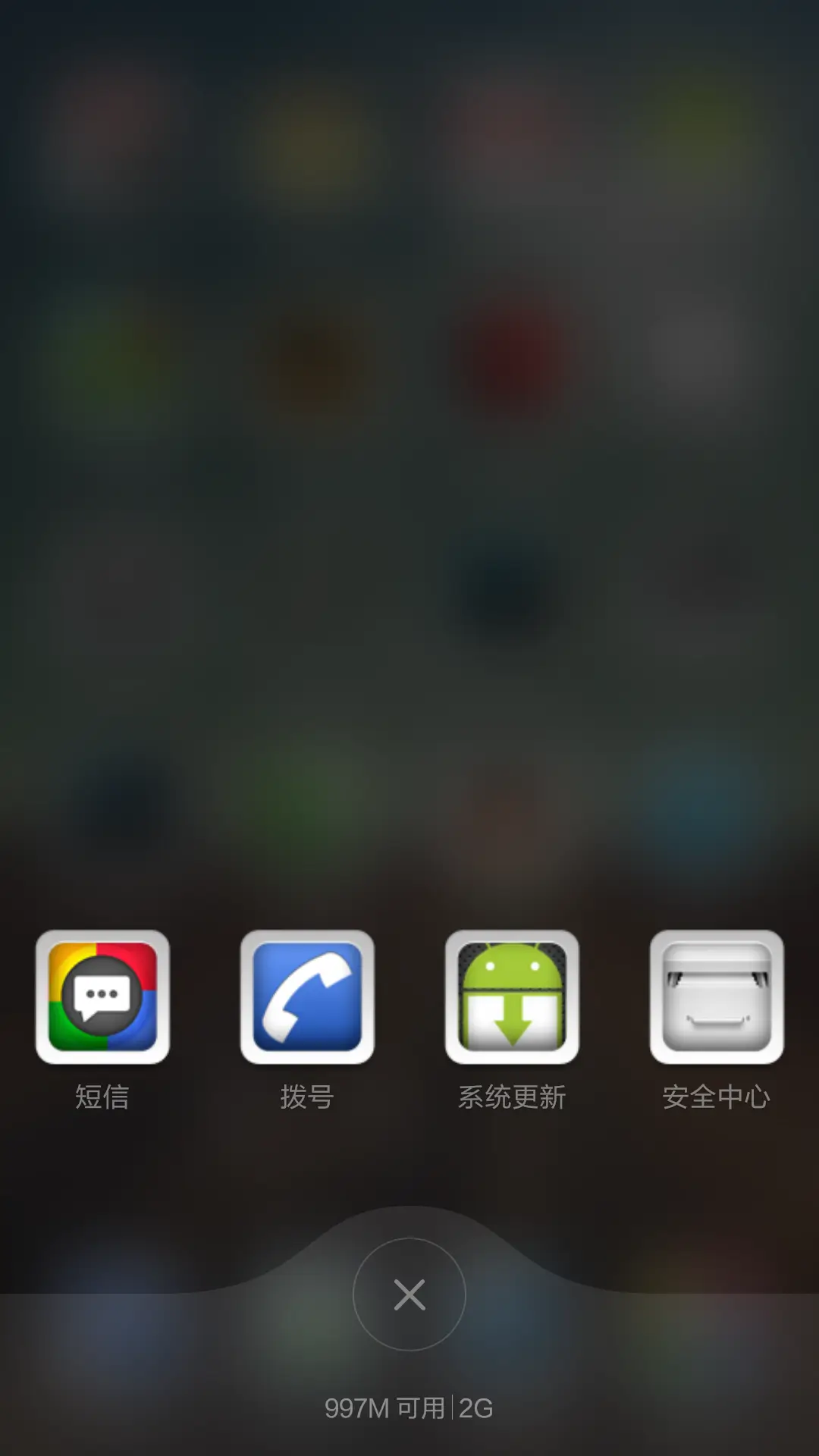Image resolution: width=819 pixels, height=1456 pixels.
Task: Open the 系统更新 system updater
Action: tap(512, 996)
